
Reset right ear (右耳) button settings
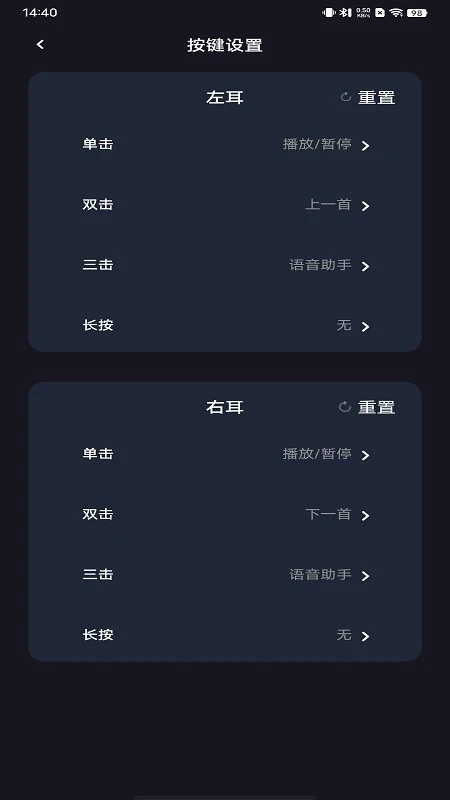pyautogui.click(x=367, y=407)
